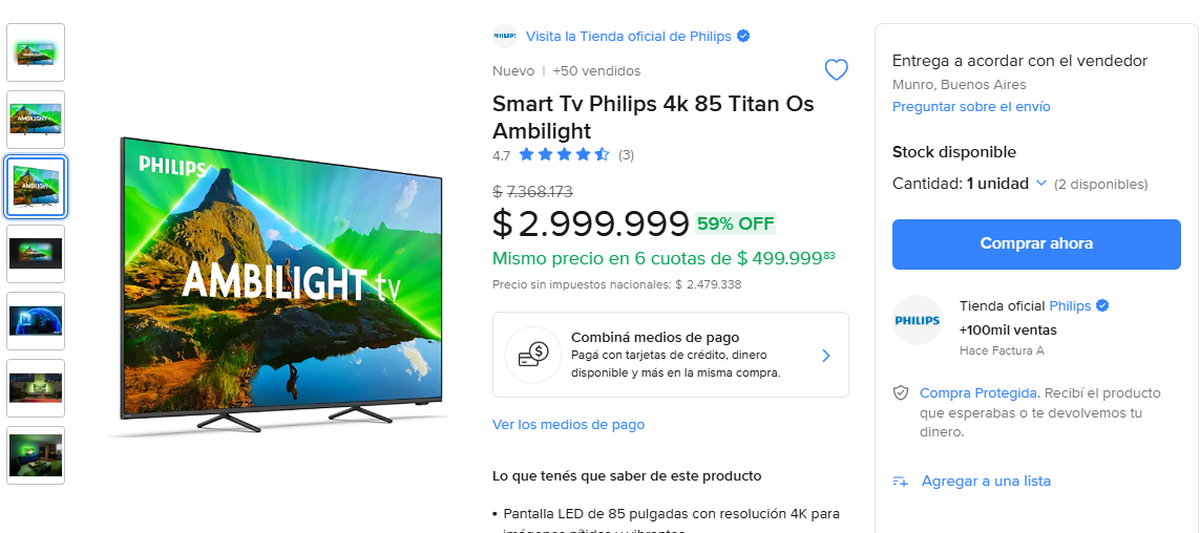
Task: View the product rating reviews
Action: [x=565, y=155]
